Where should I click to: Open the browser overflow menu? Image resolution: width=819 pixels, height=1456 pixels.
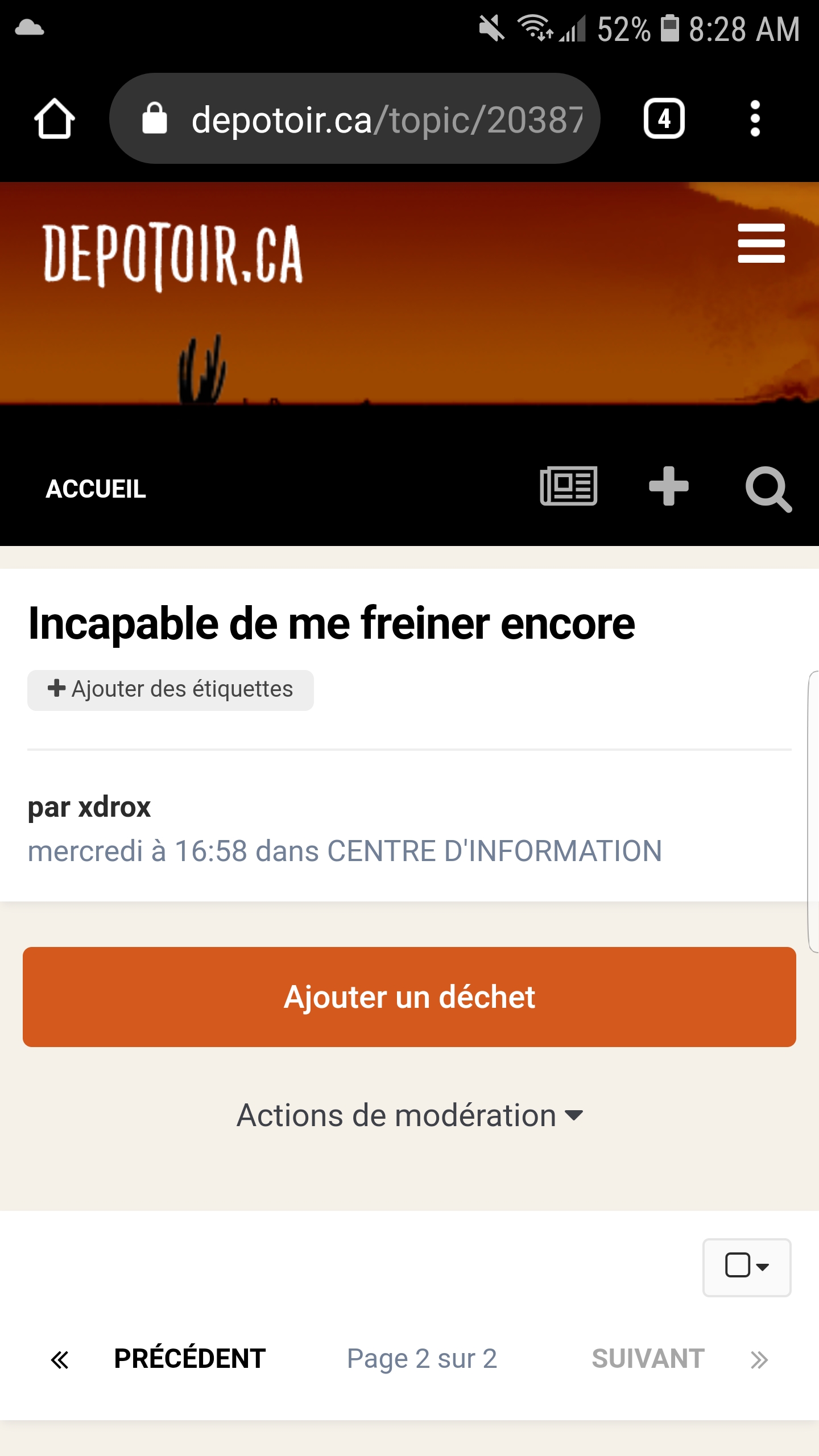(x=755, y=118)
